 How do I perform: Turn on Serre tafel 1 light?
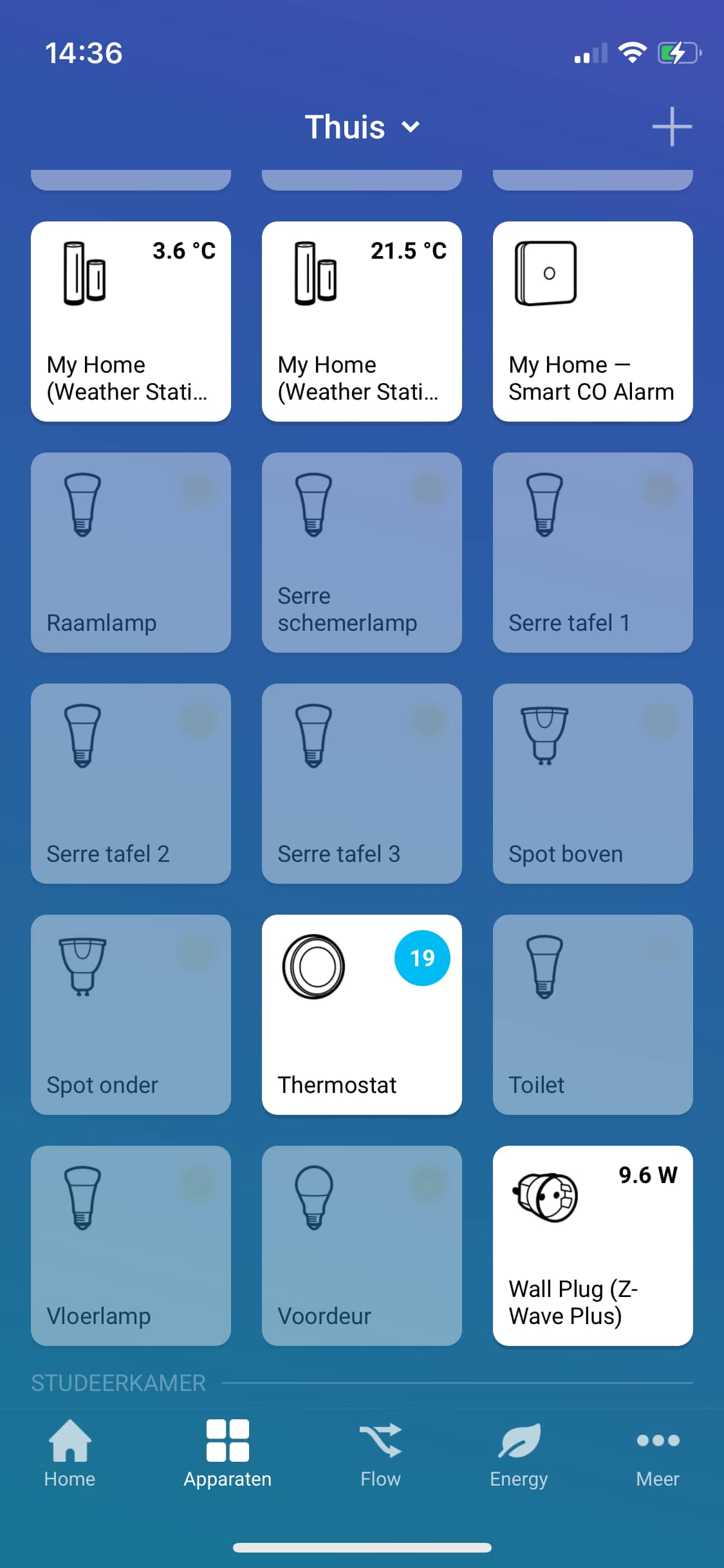pos(593,552)
